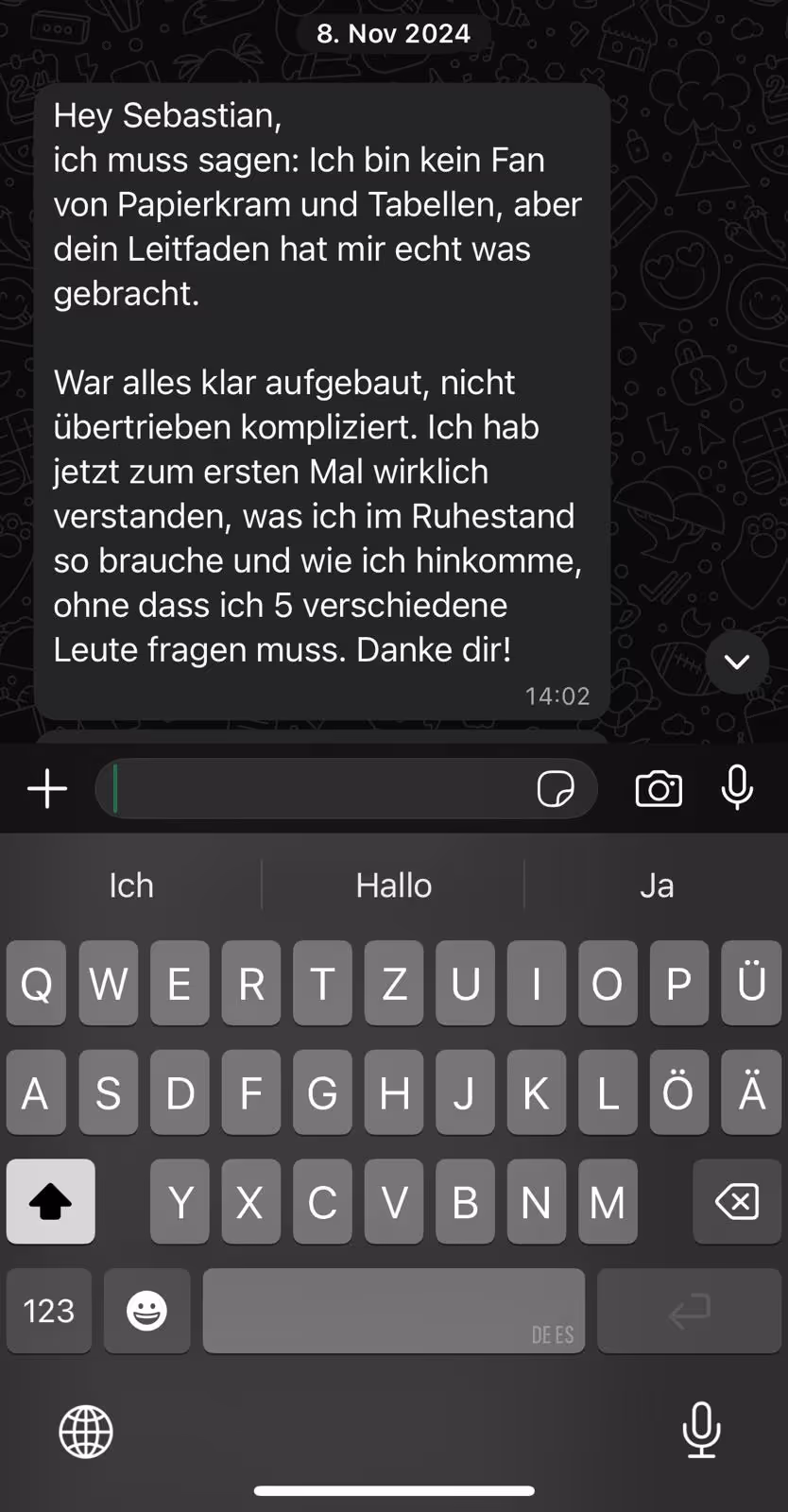This screenshot has width=788, height=1512.
Task: Jump to latest messages with down chevron
Action: tap(737, 661)
